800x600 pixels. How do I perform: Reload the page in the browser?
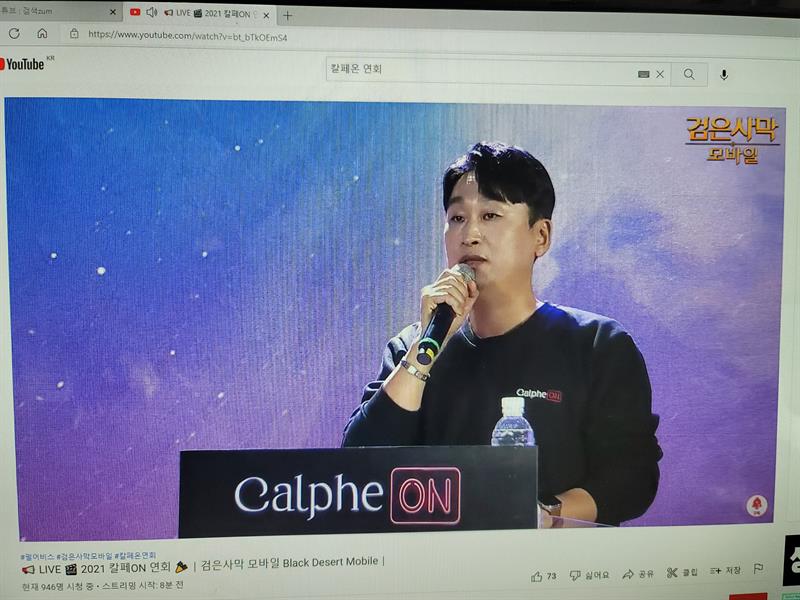[13, 33]
